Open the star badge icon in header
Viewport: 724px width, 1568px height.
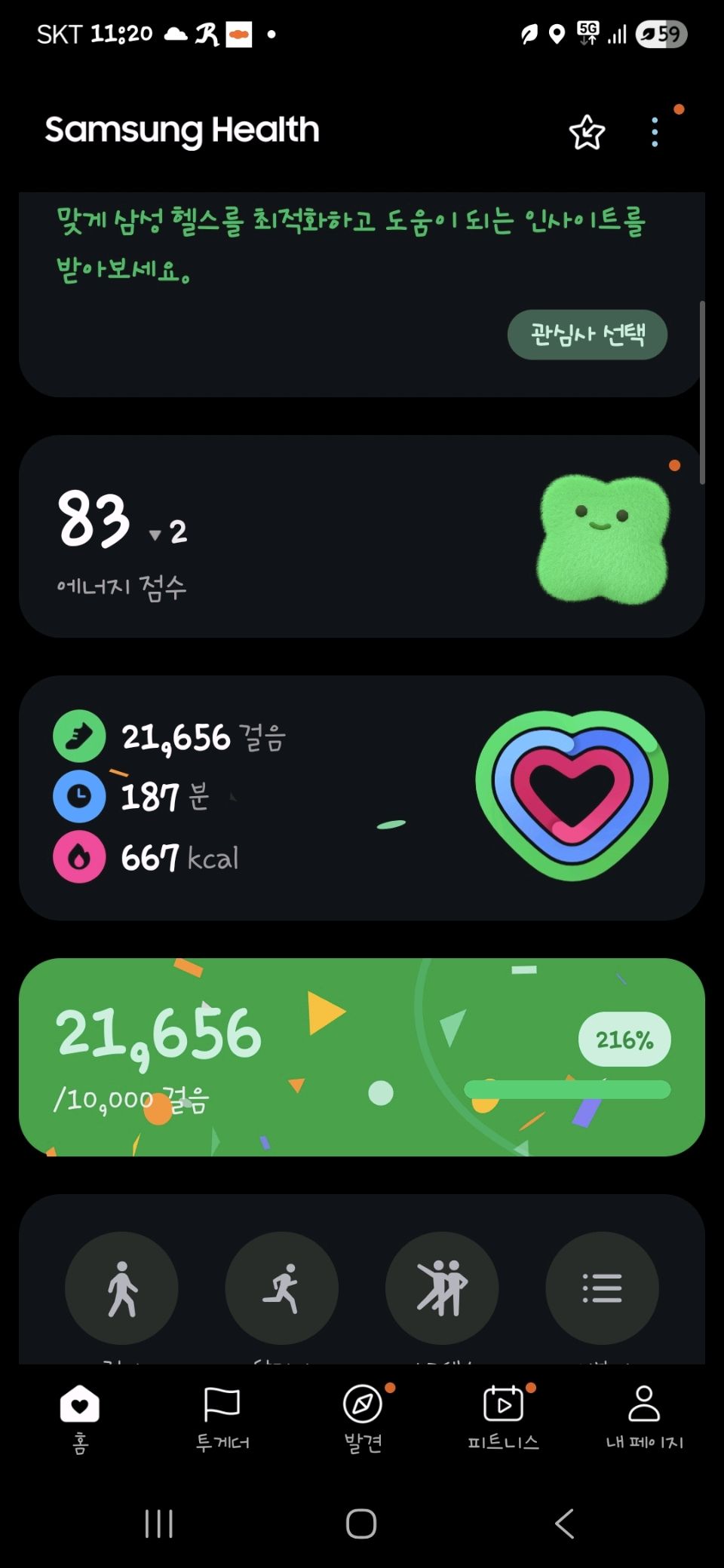click(x=587, y=133)
